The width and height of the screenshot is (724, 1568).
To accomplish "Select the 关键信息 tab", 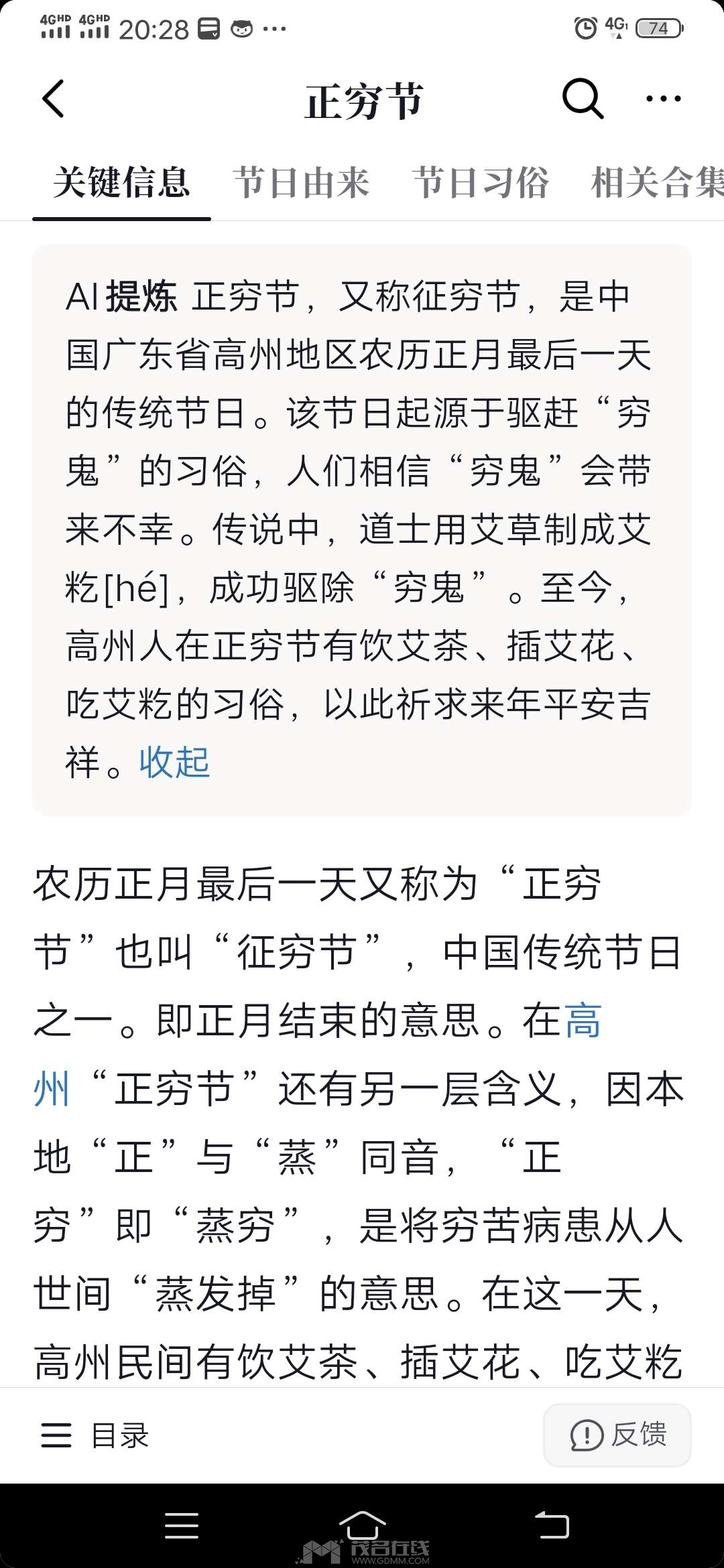I will 121,182.
